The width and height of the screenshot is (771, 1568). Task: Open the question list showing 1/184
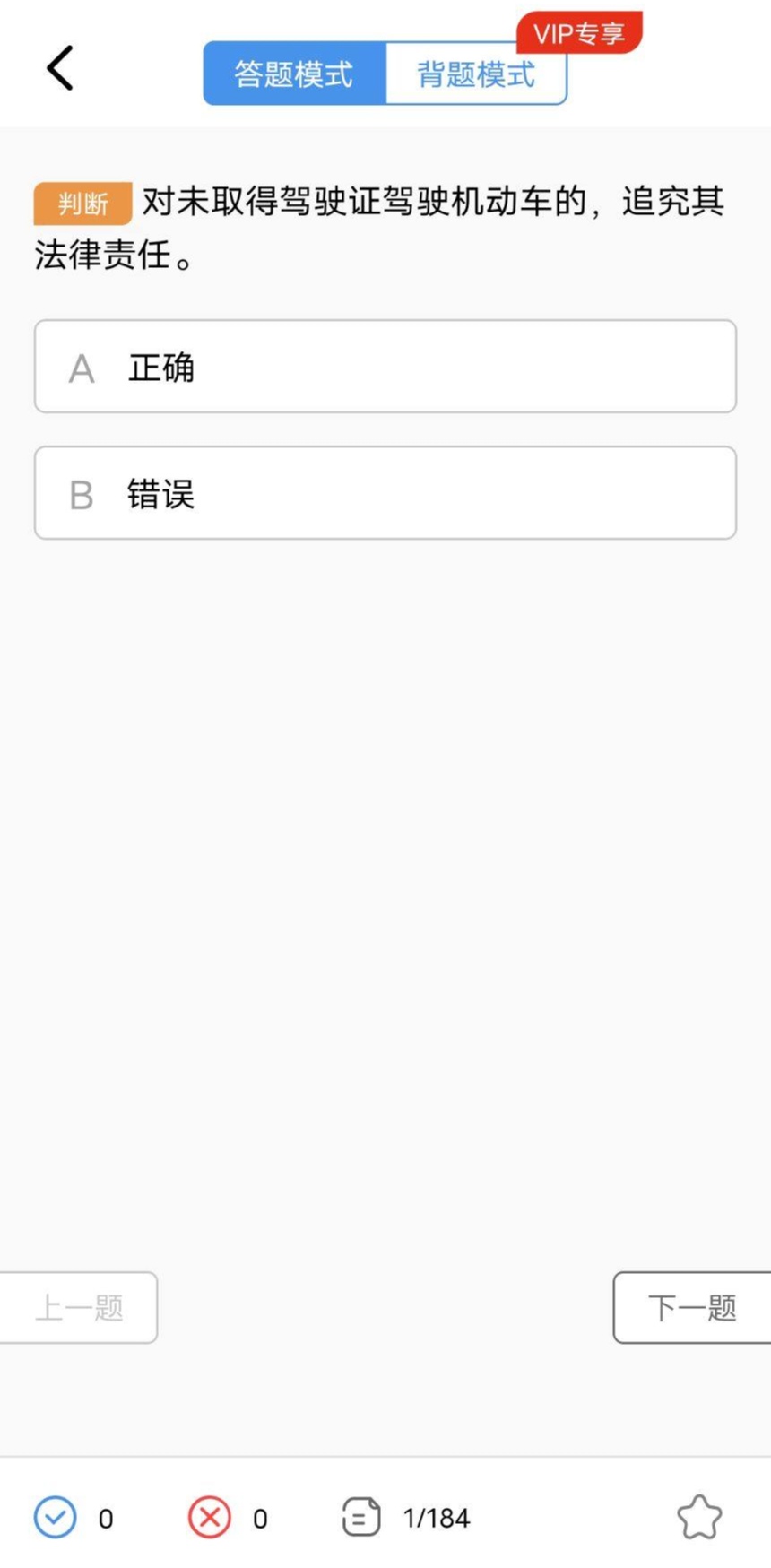click(407, 1518)
